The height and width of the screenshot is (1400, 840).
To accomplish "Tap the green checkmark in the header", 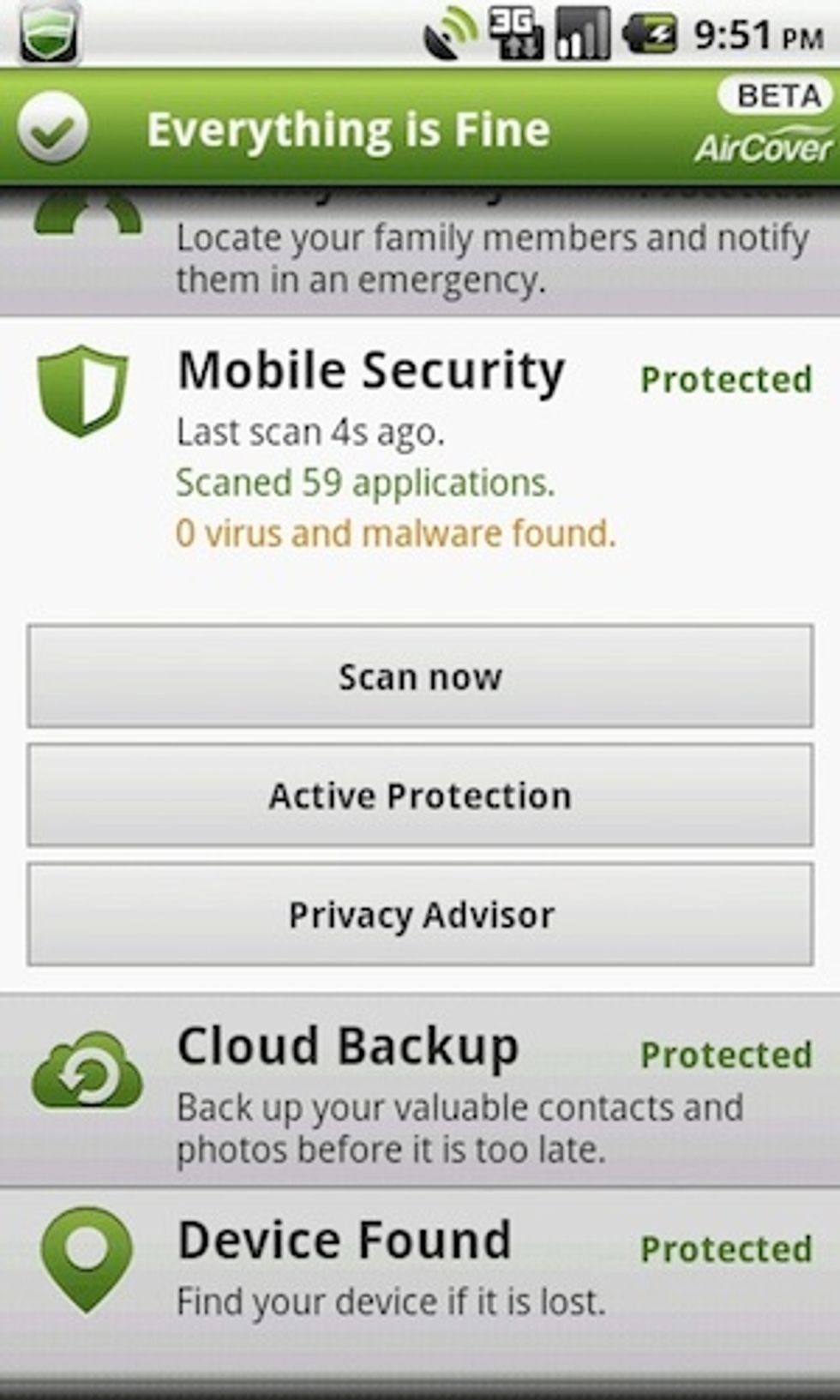I will coord(53,130).
